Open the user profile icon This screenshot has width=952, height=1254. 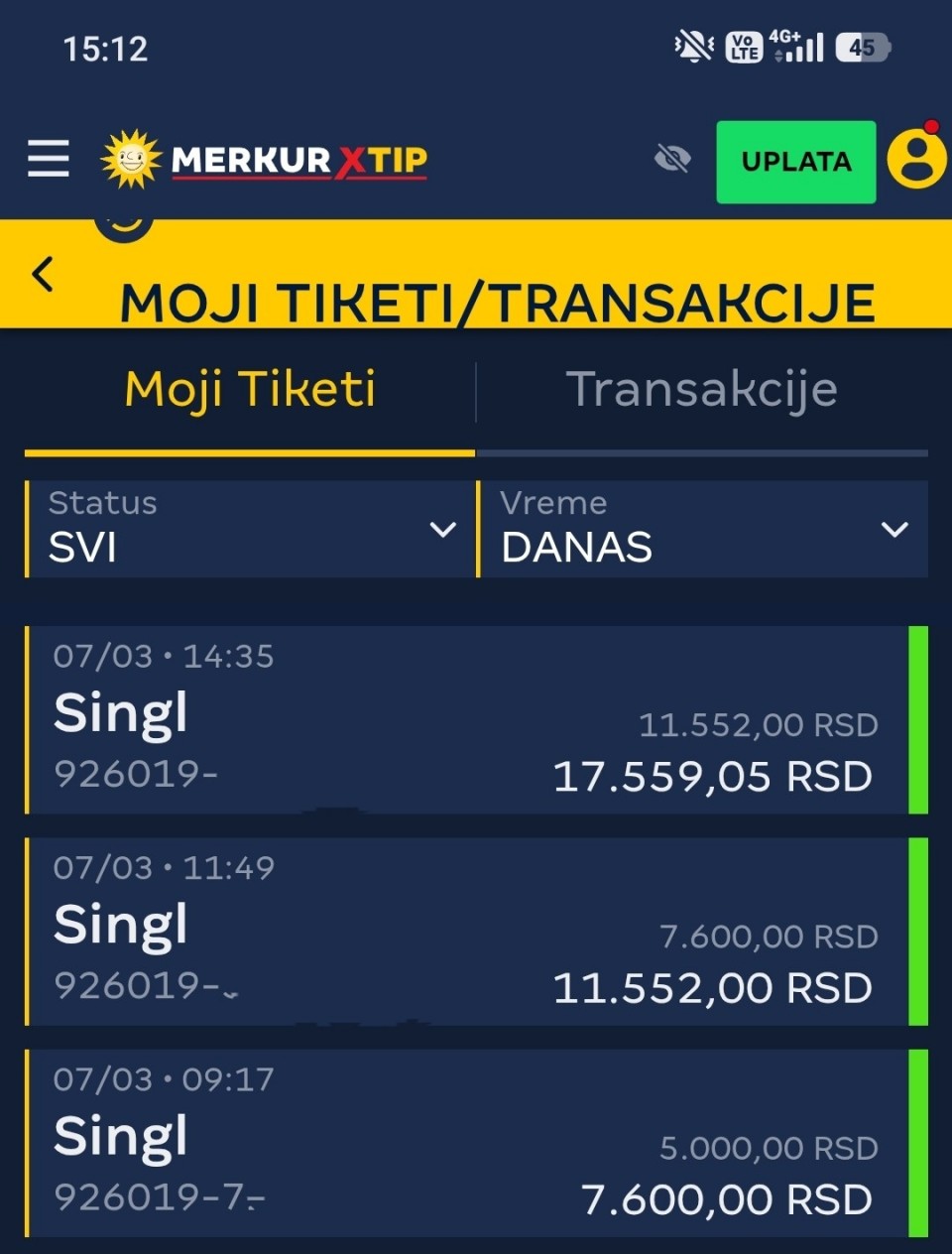[x=915, y=159]
